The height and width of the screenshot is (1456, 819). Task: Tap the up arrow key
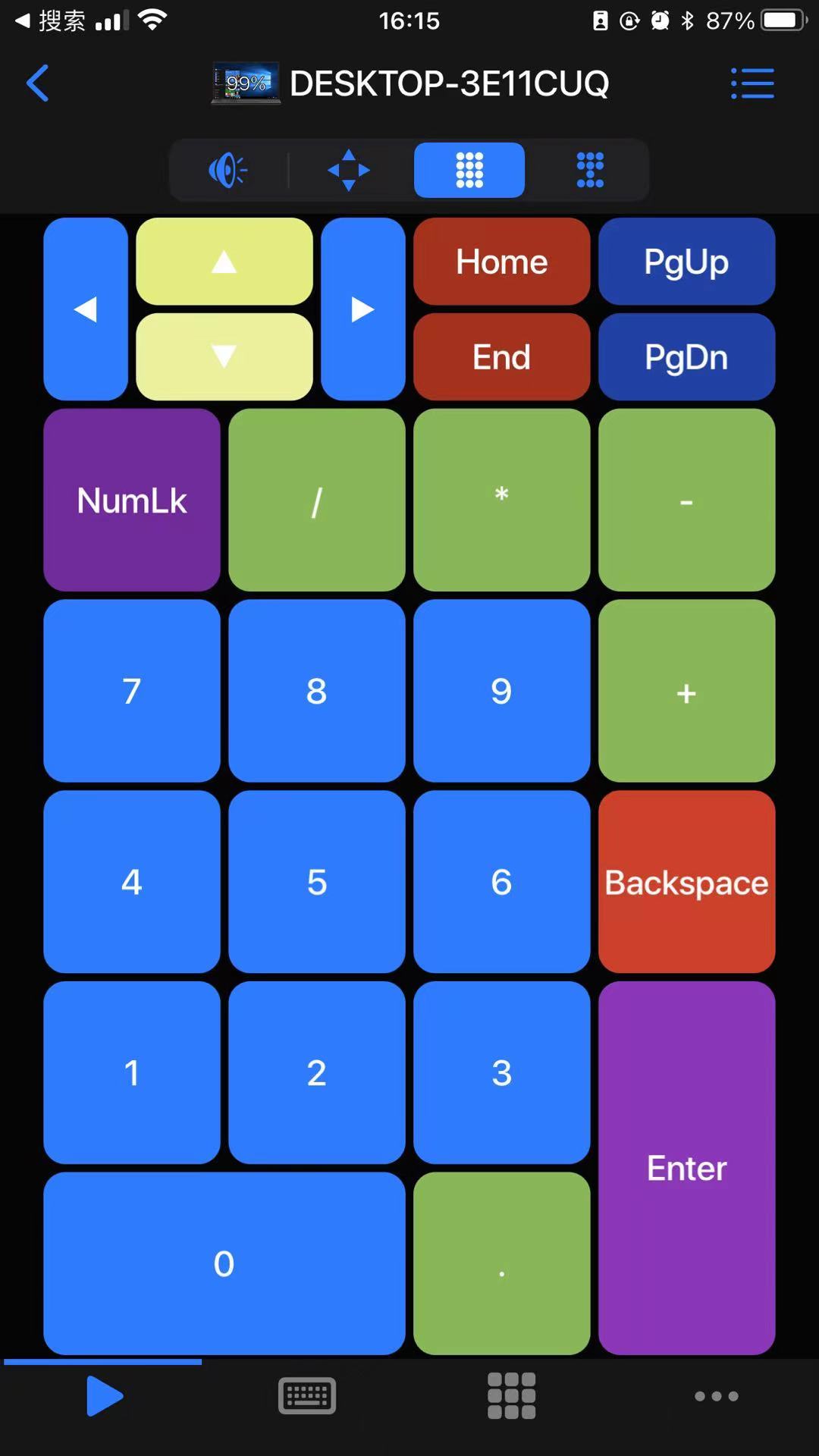[x=224, y=262]
